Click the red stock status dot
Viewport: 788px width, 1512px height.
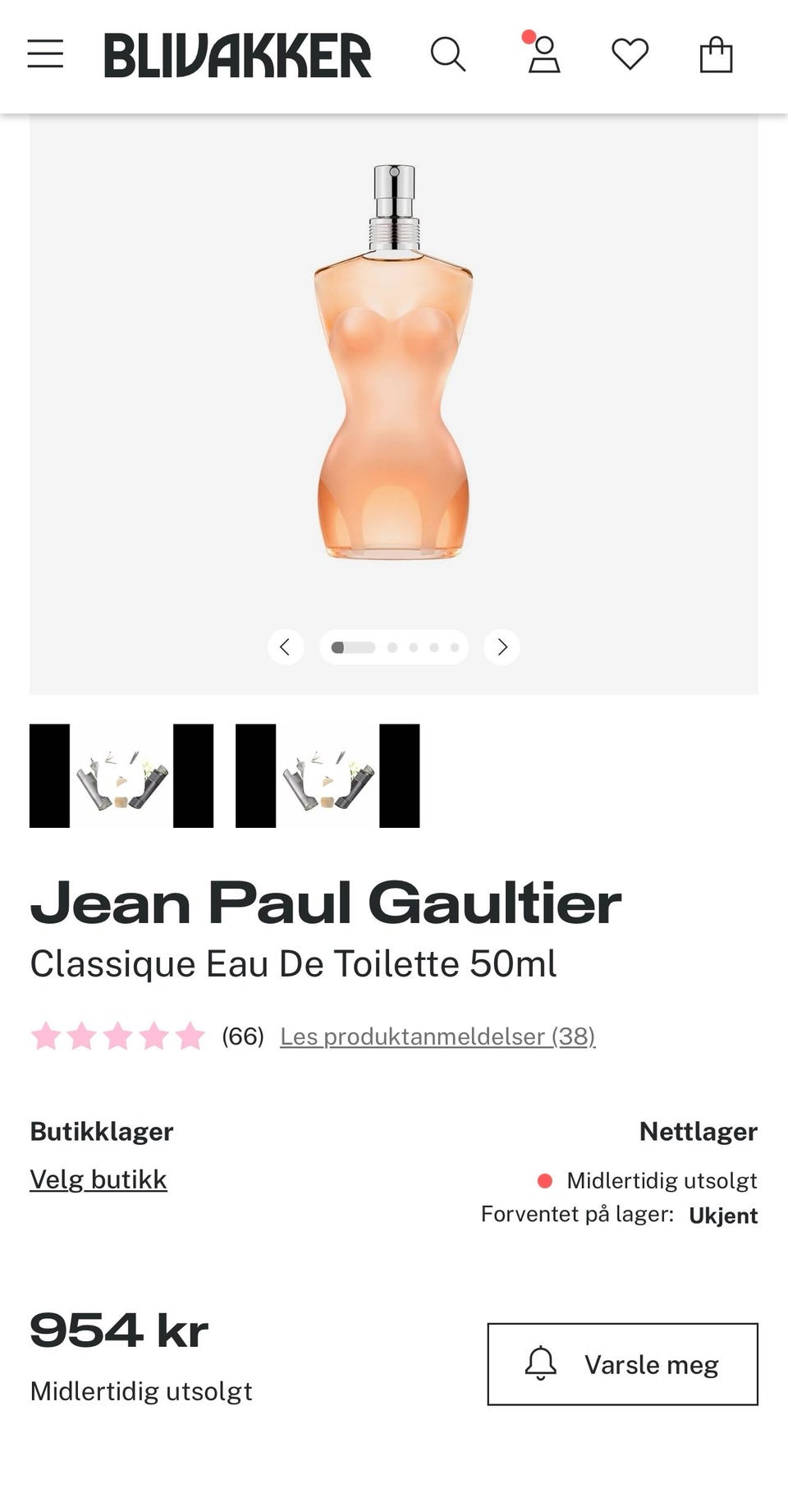coord(543,1179)
